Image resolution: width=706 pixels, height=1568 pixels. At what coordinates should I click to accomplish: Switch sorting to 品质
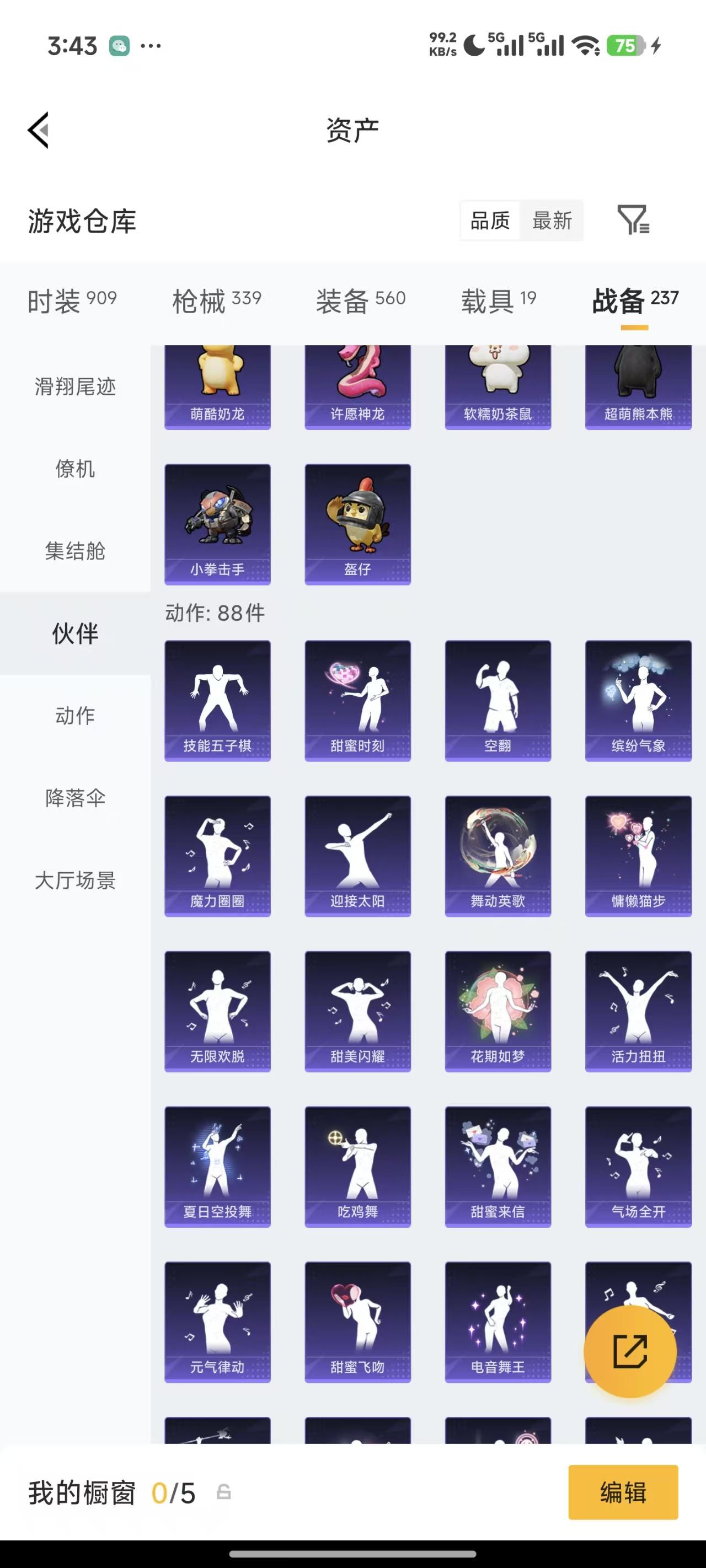pyautogui.click(x=489, y=221)
